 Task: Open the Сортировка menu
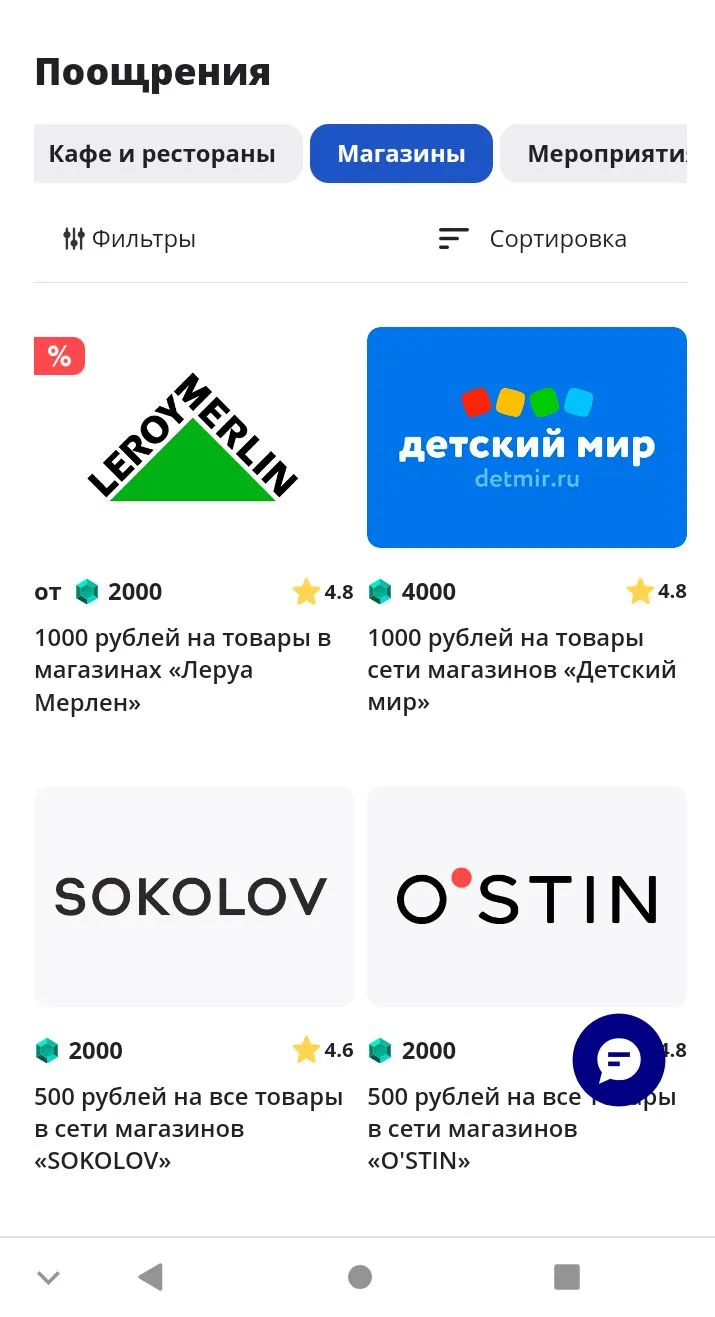pyautogui.click(x=533, y=239)
